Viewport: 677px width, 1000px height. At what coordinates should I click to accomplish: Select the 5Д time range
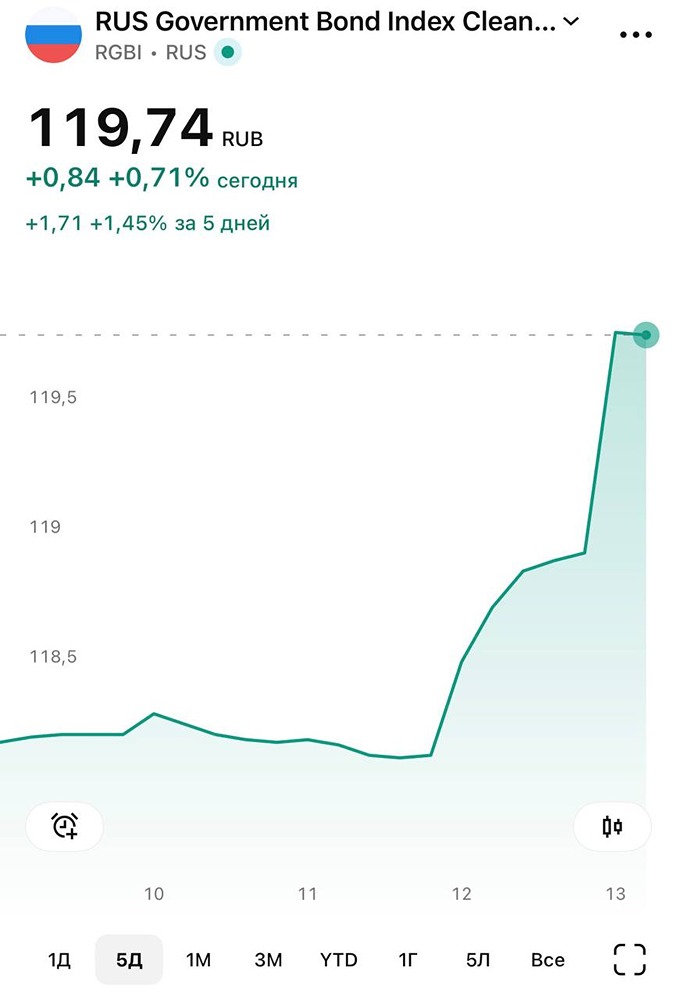129,960
